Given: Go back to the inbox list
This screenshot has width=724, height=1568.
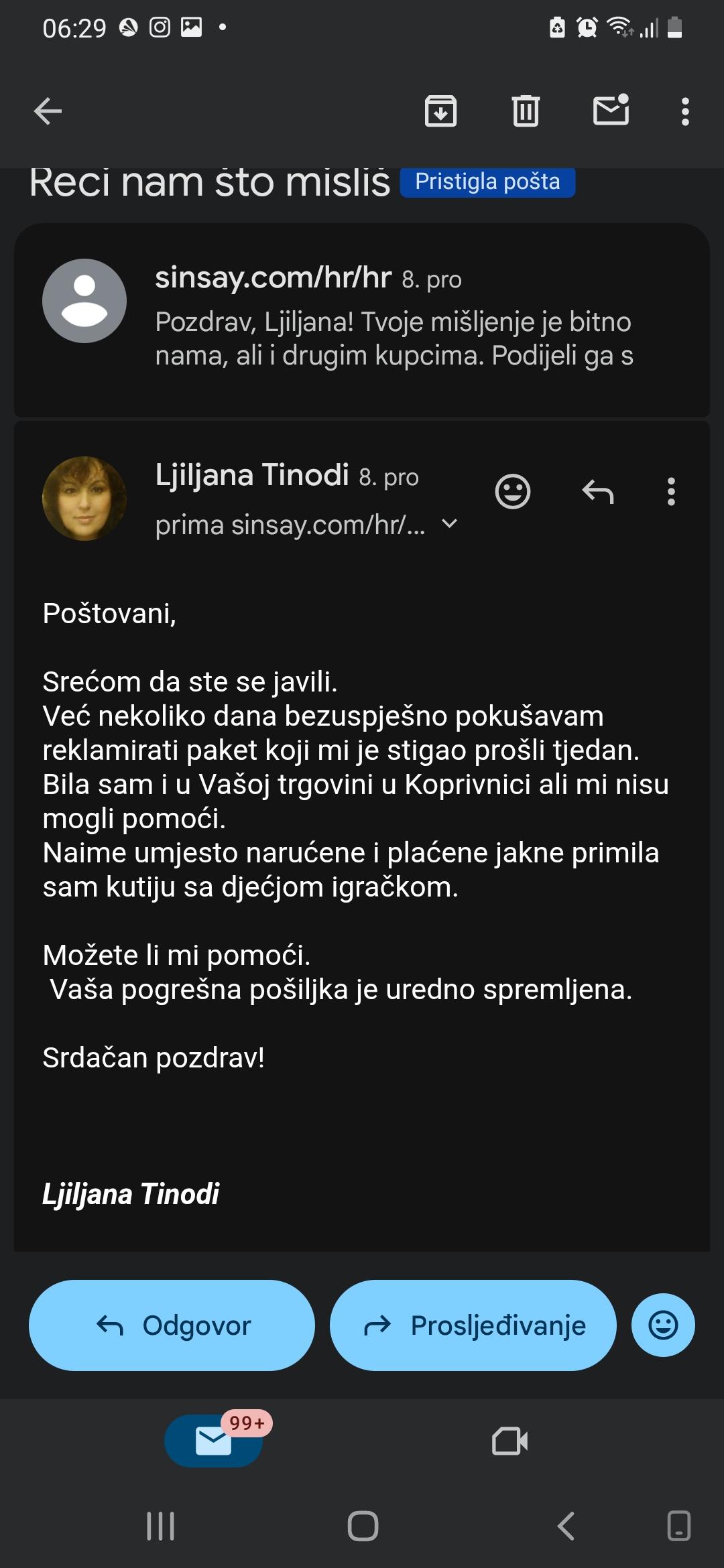Looking at the screenshot, I should (48, 111).
